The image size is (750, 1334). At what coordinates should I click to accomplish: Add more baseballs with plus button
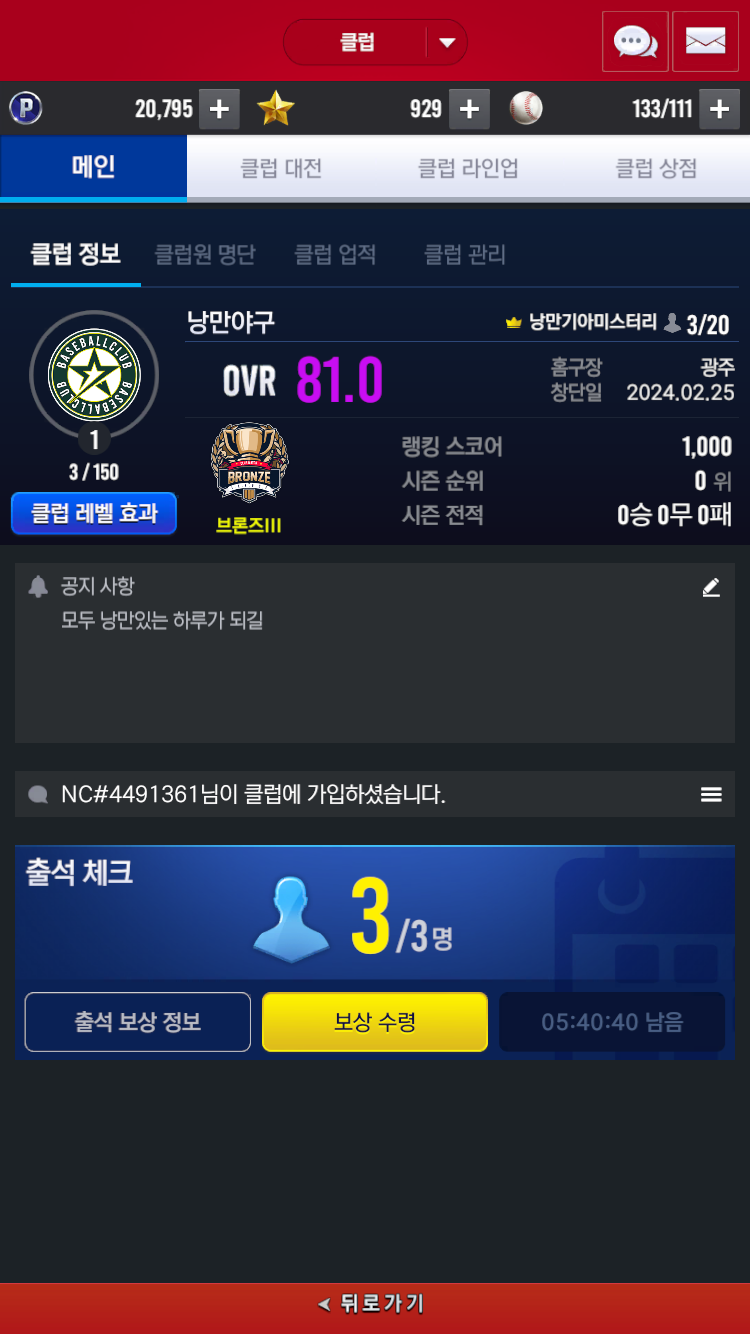719,109
